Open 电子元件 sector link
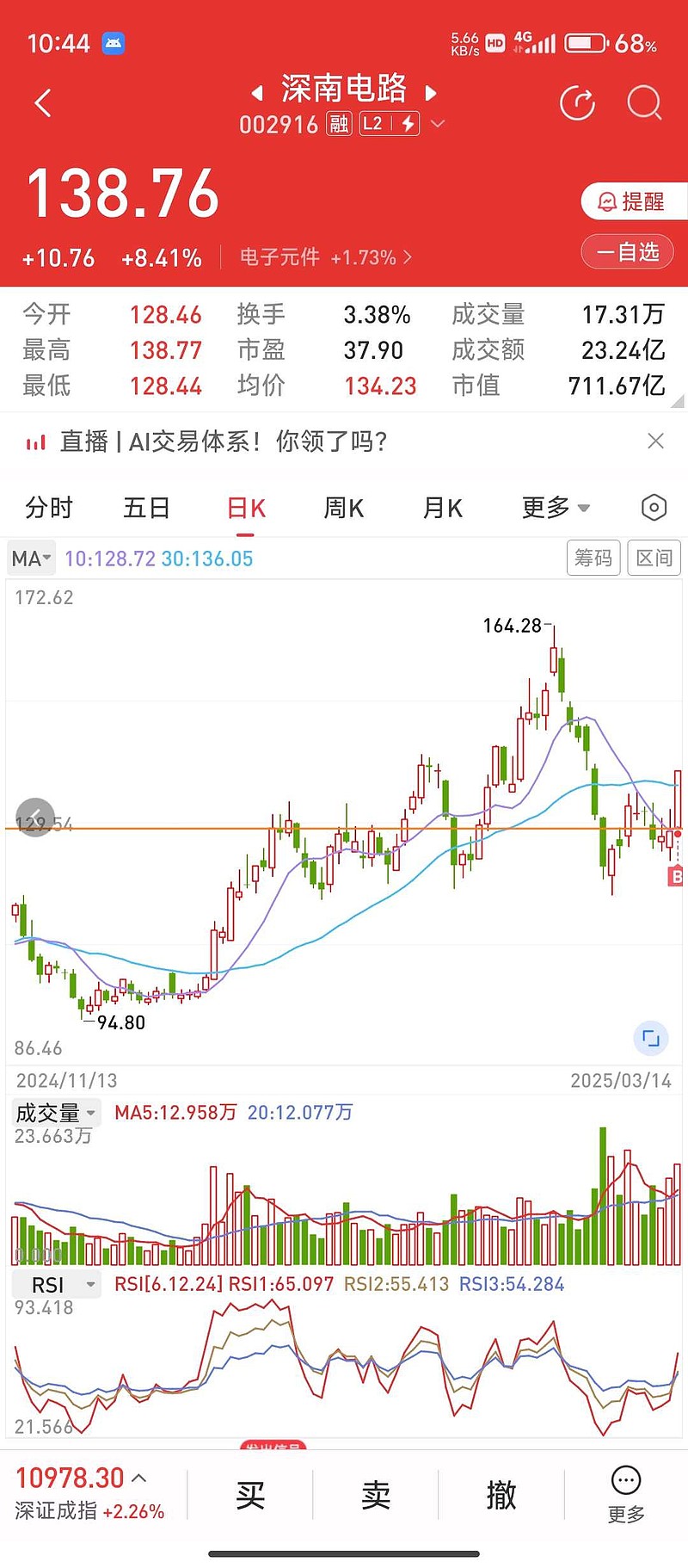The height and width of the screenshot is (1568, 688). [325, 257]
